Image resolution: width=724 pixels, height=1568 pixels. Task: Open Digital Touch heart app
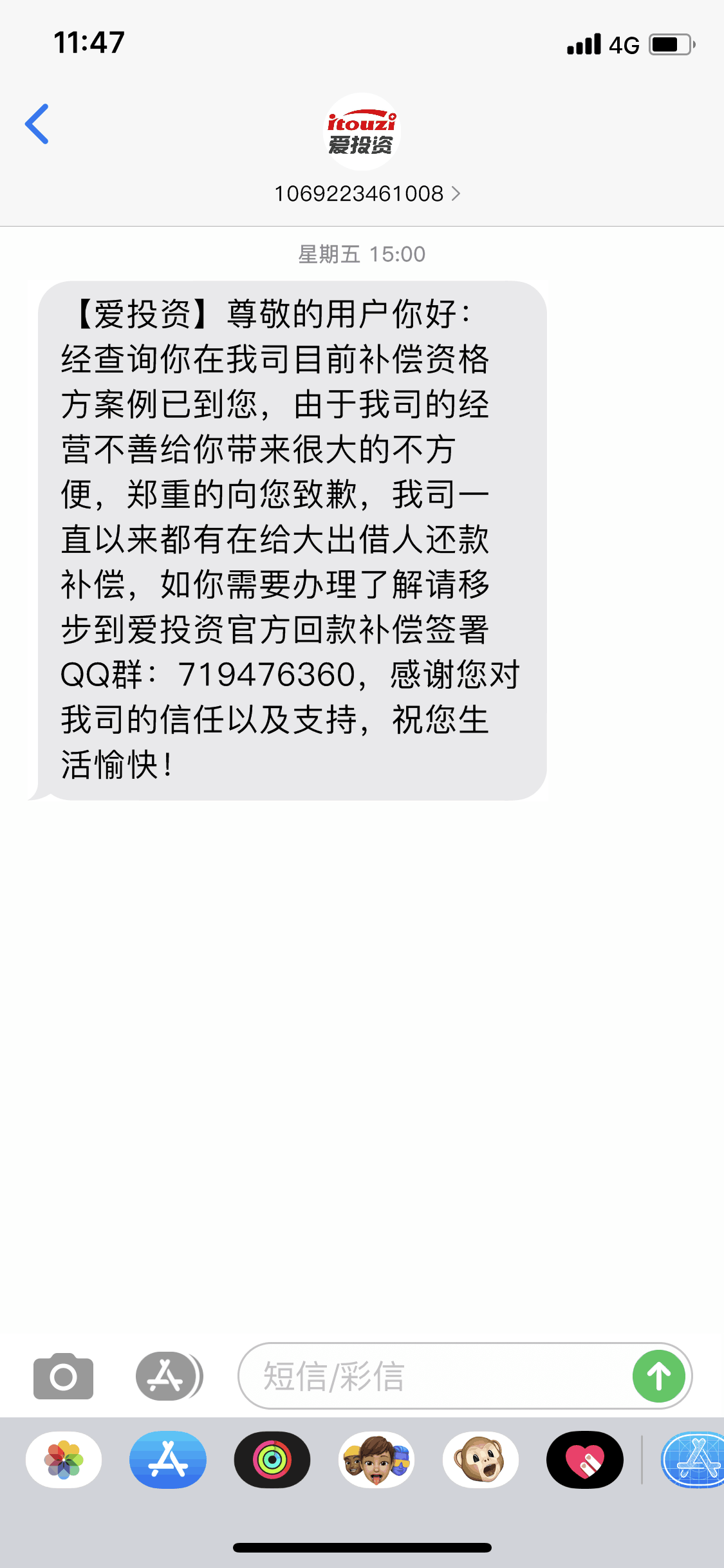pyautogui.click(x=584, y=1460)
